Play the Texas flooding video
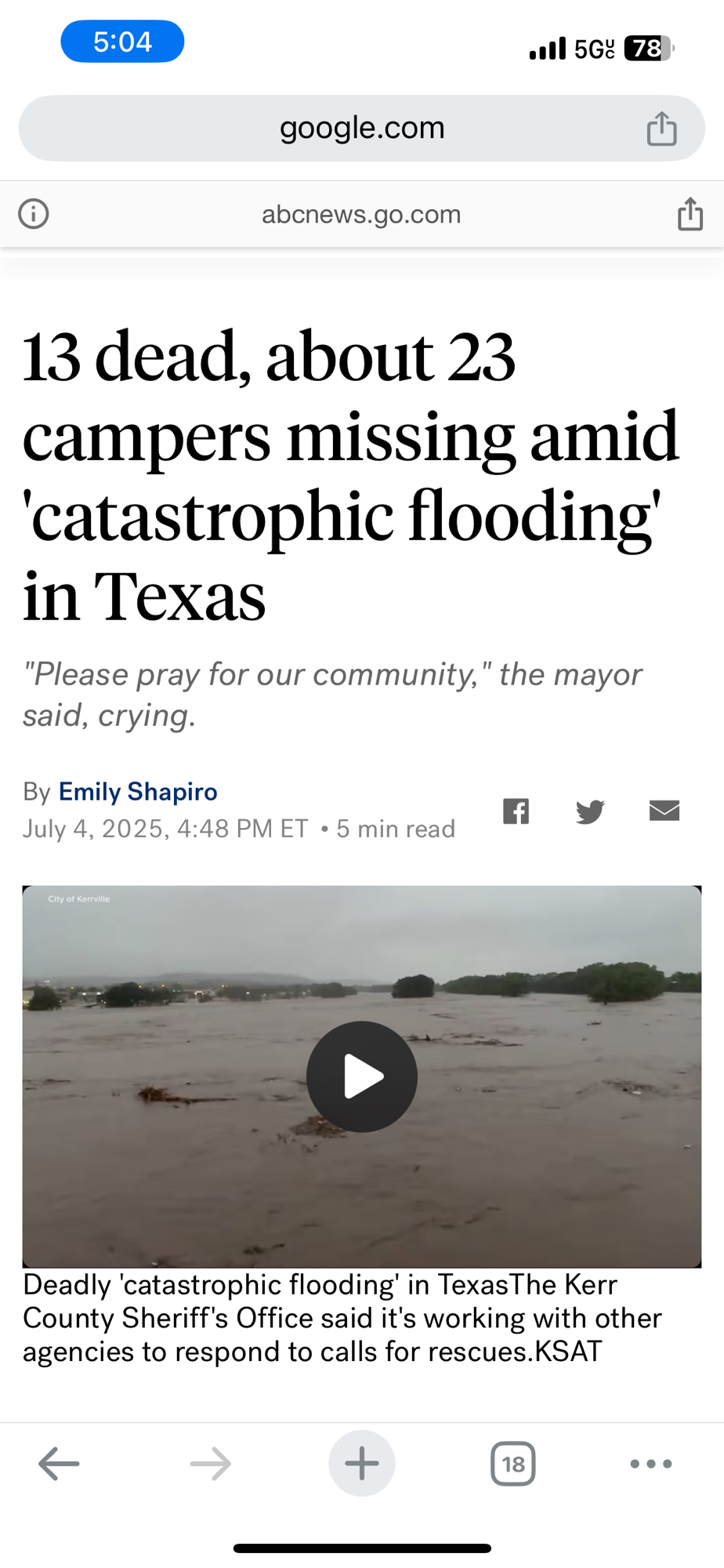724x1568 pixels. [361, 1076]
